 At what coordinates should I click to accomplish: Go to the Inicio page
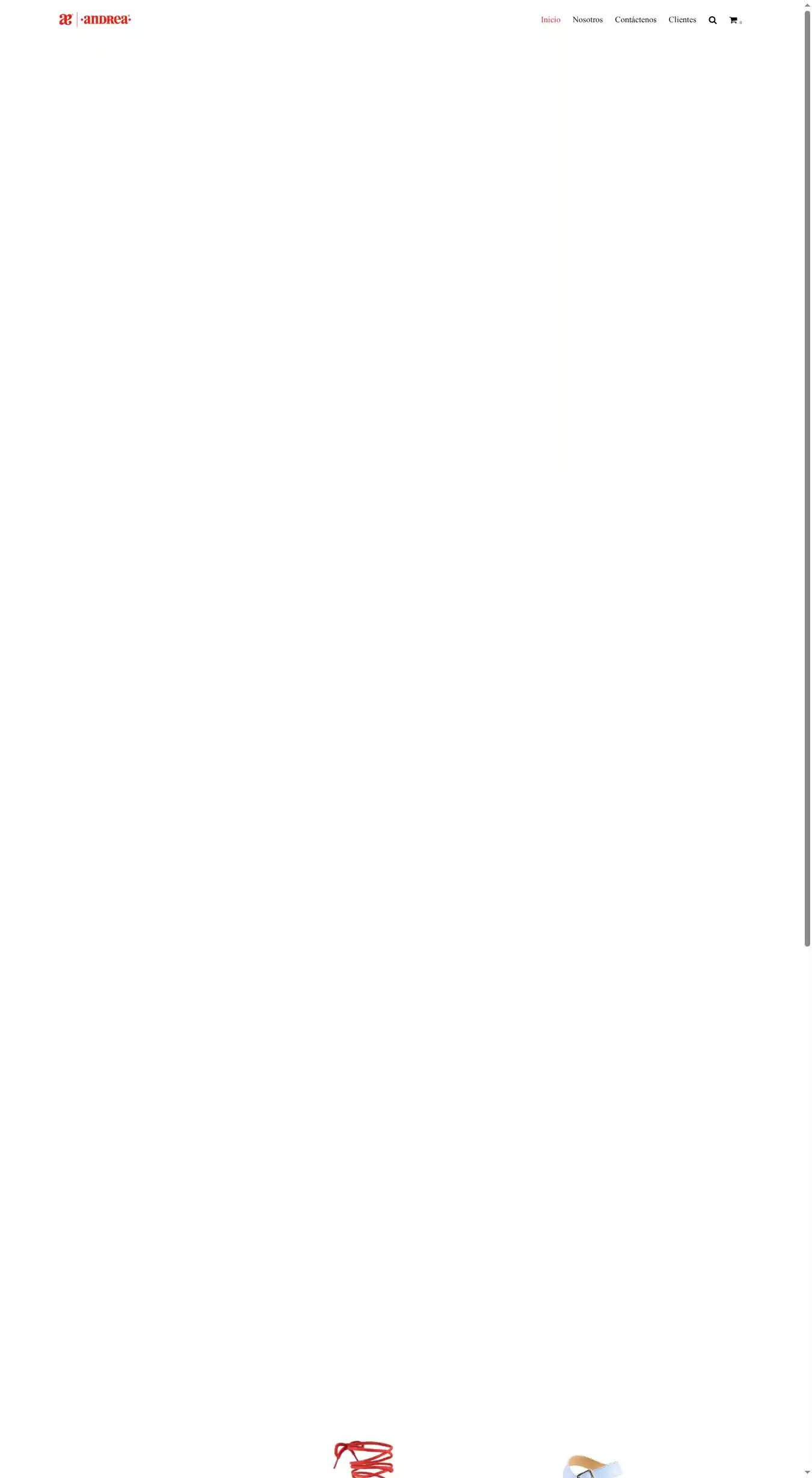(x=550, y=20)
